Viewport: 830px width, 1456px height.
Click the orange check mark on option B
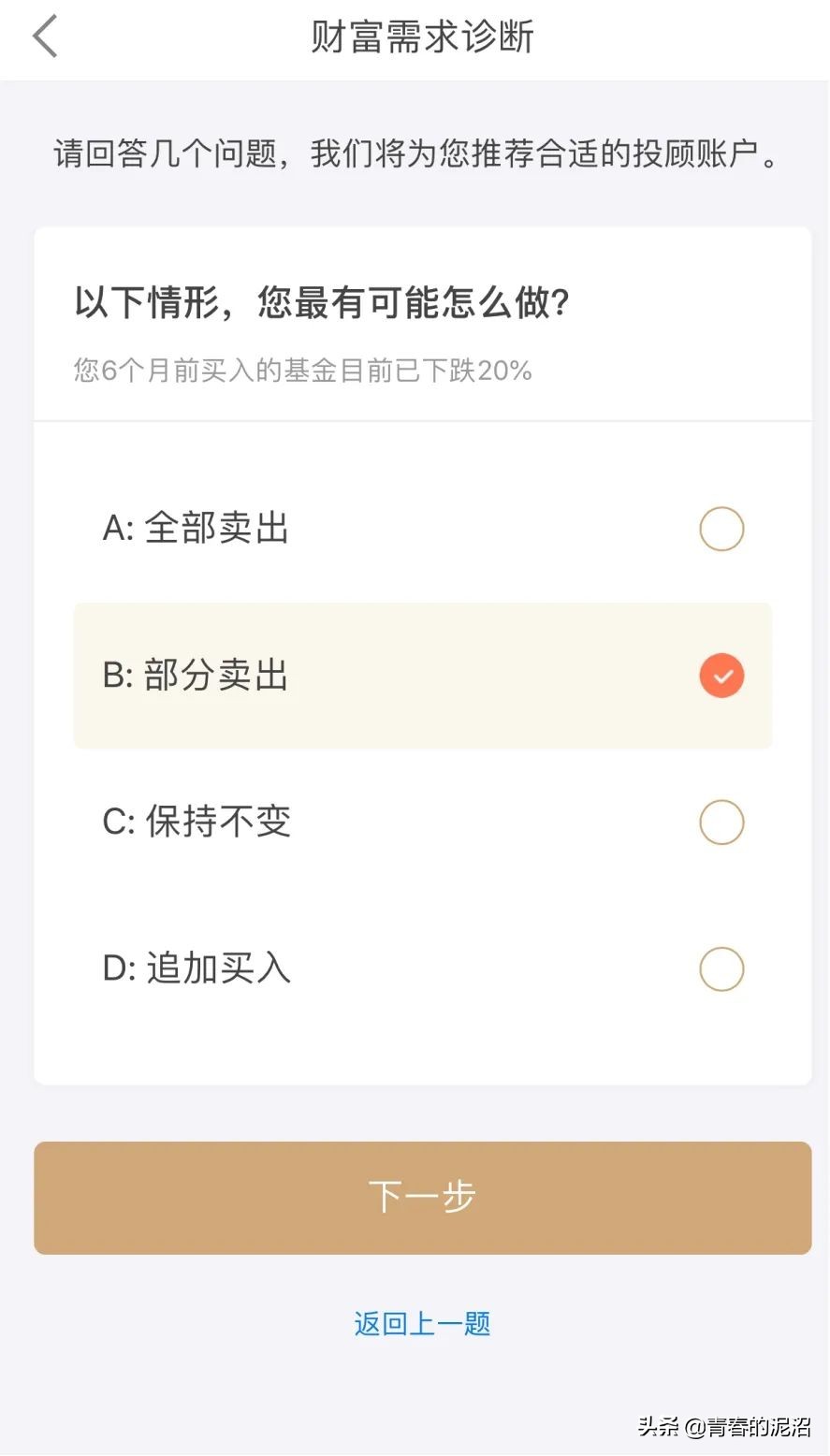click(721, 676)
